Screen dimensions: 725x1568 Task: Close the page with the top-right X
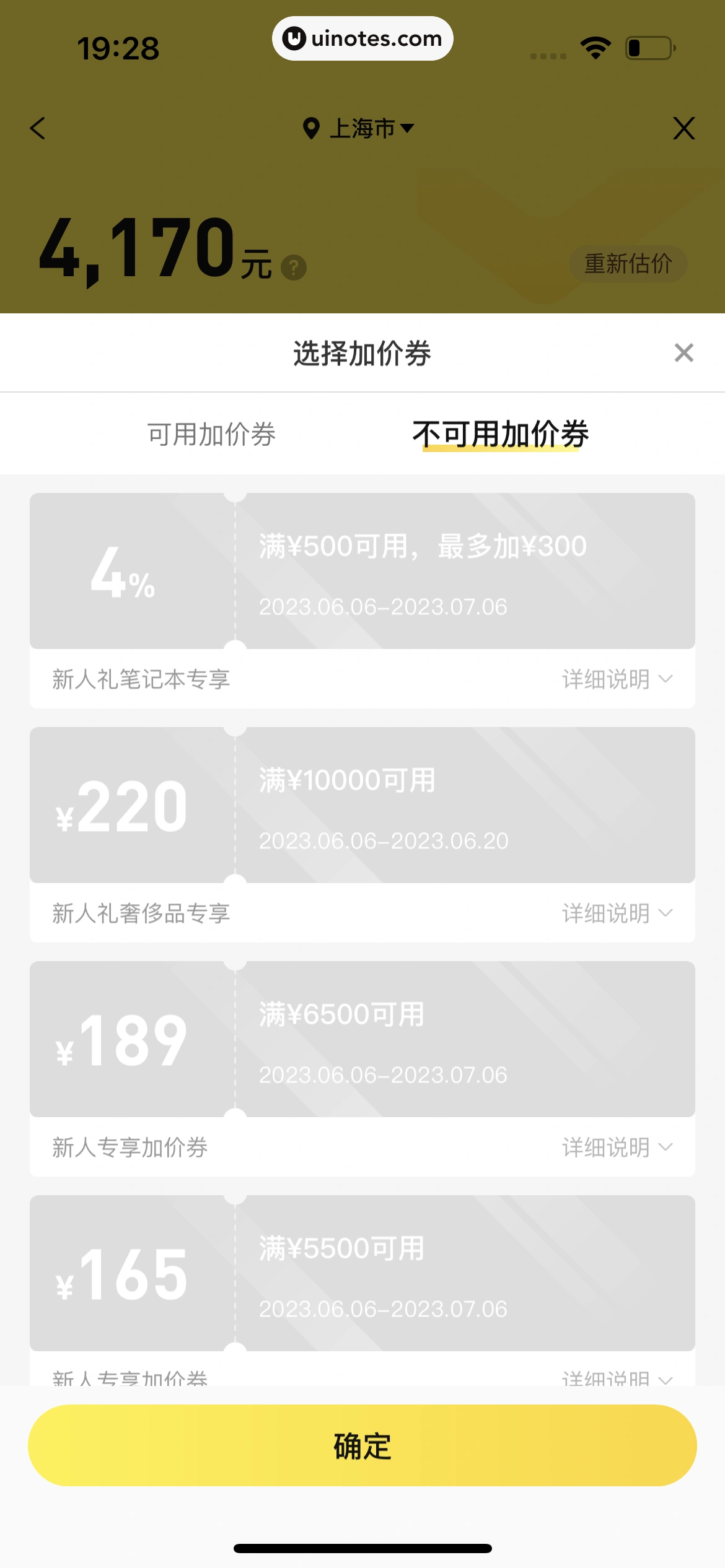tap(683, 128)
